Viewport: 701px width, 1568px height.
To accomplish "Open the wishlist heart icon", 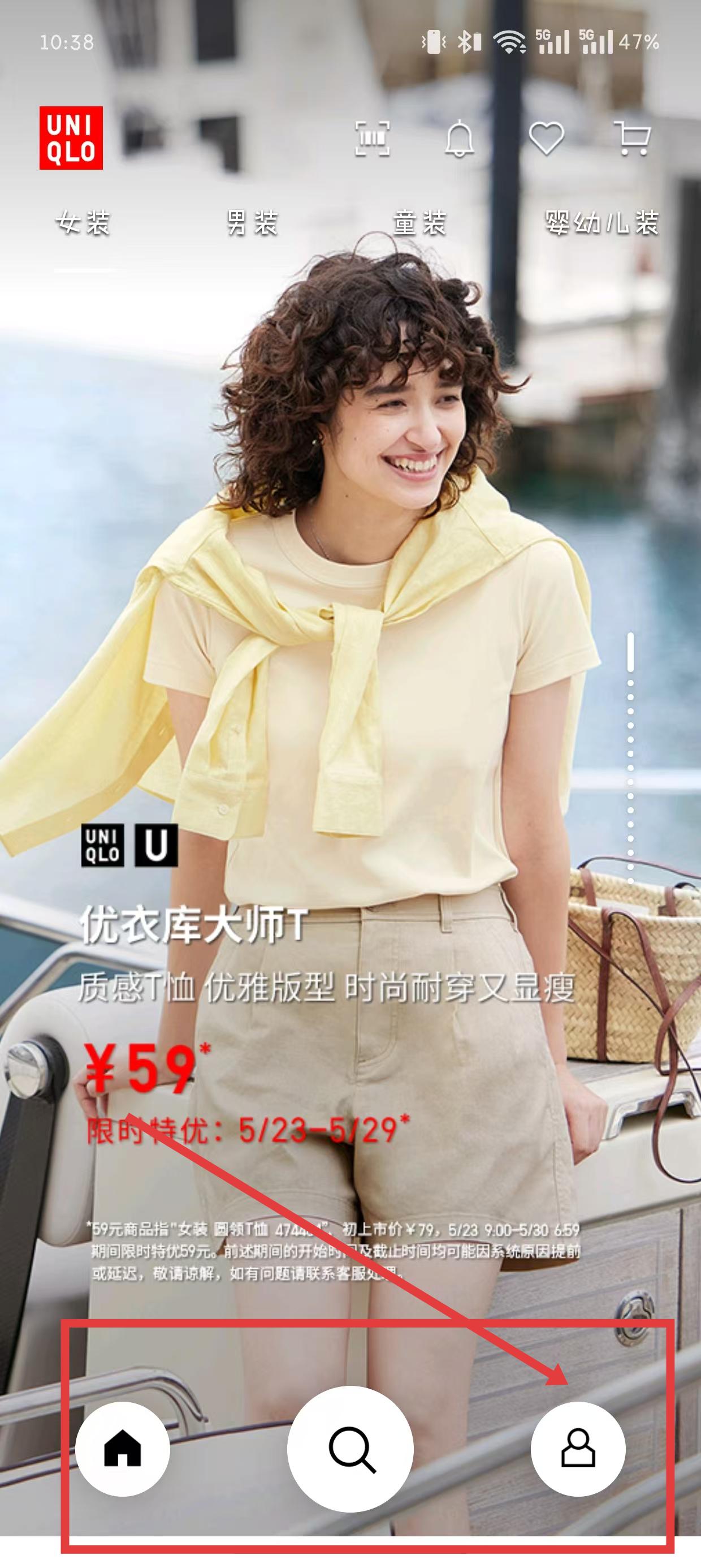I will coord(547,139).
